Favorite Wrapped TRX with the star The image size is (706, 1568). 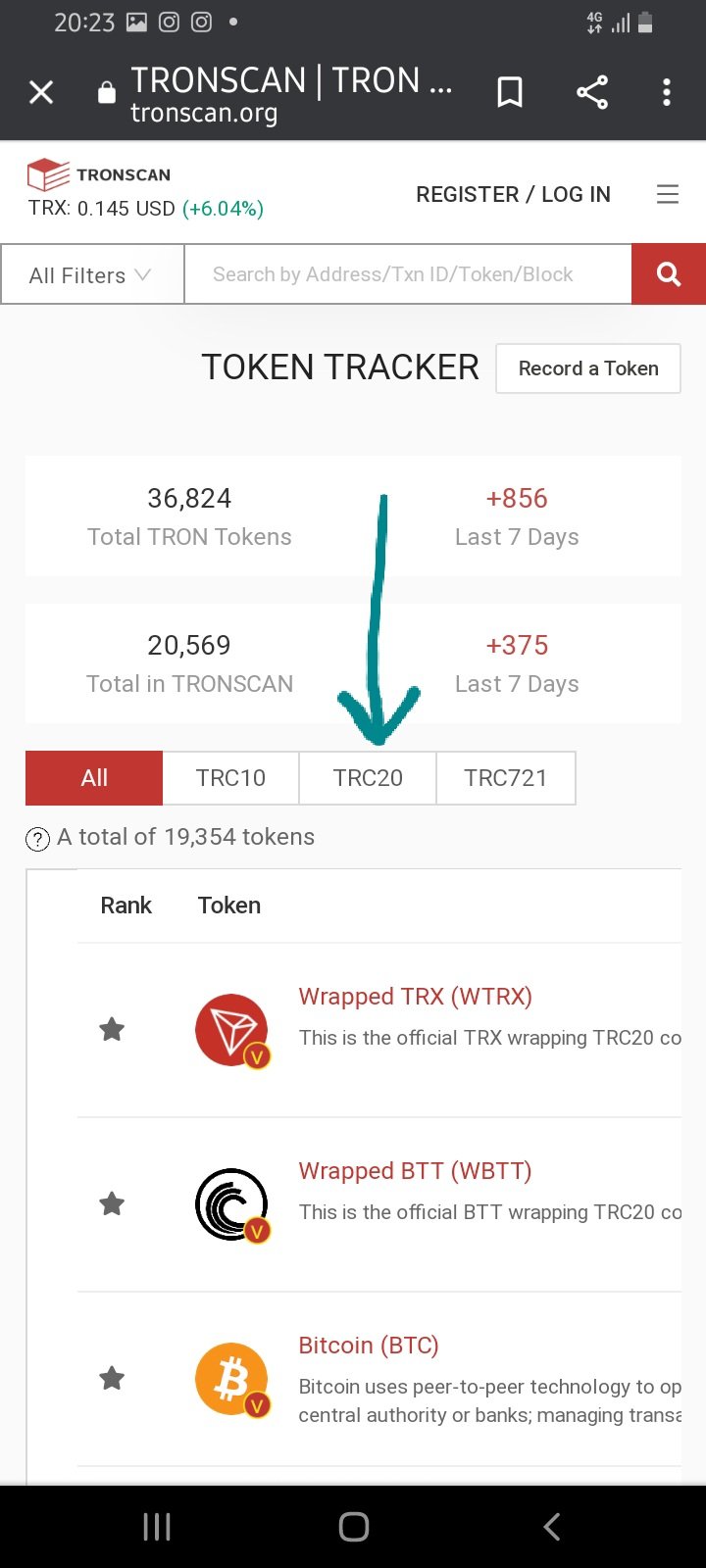point(112,1030)
